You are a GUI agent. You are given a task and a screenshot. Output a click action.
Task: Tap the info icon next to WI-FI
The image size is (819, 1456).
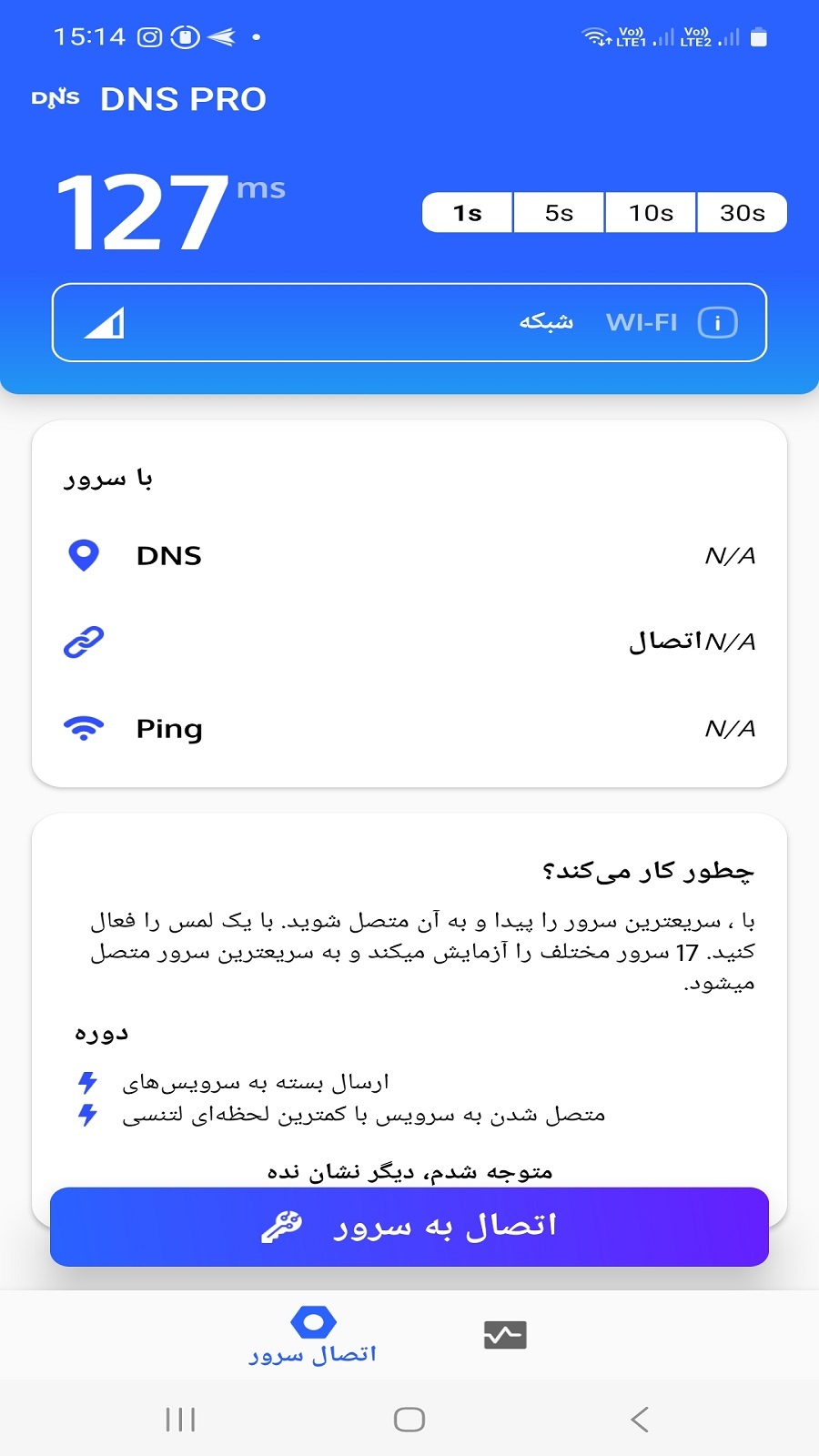pos(718,322)
